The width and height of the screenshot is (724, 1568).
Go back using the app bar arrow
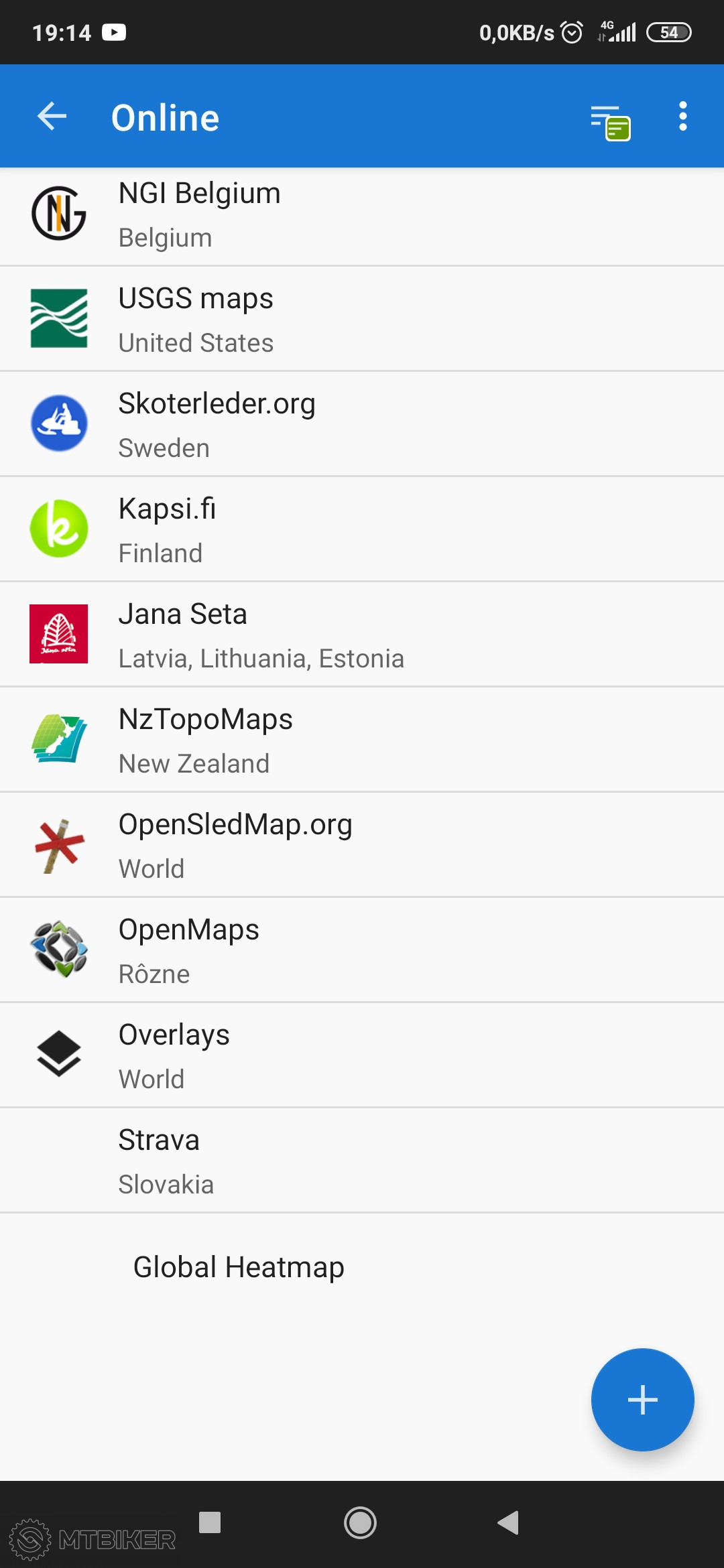point(52,117)
